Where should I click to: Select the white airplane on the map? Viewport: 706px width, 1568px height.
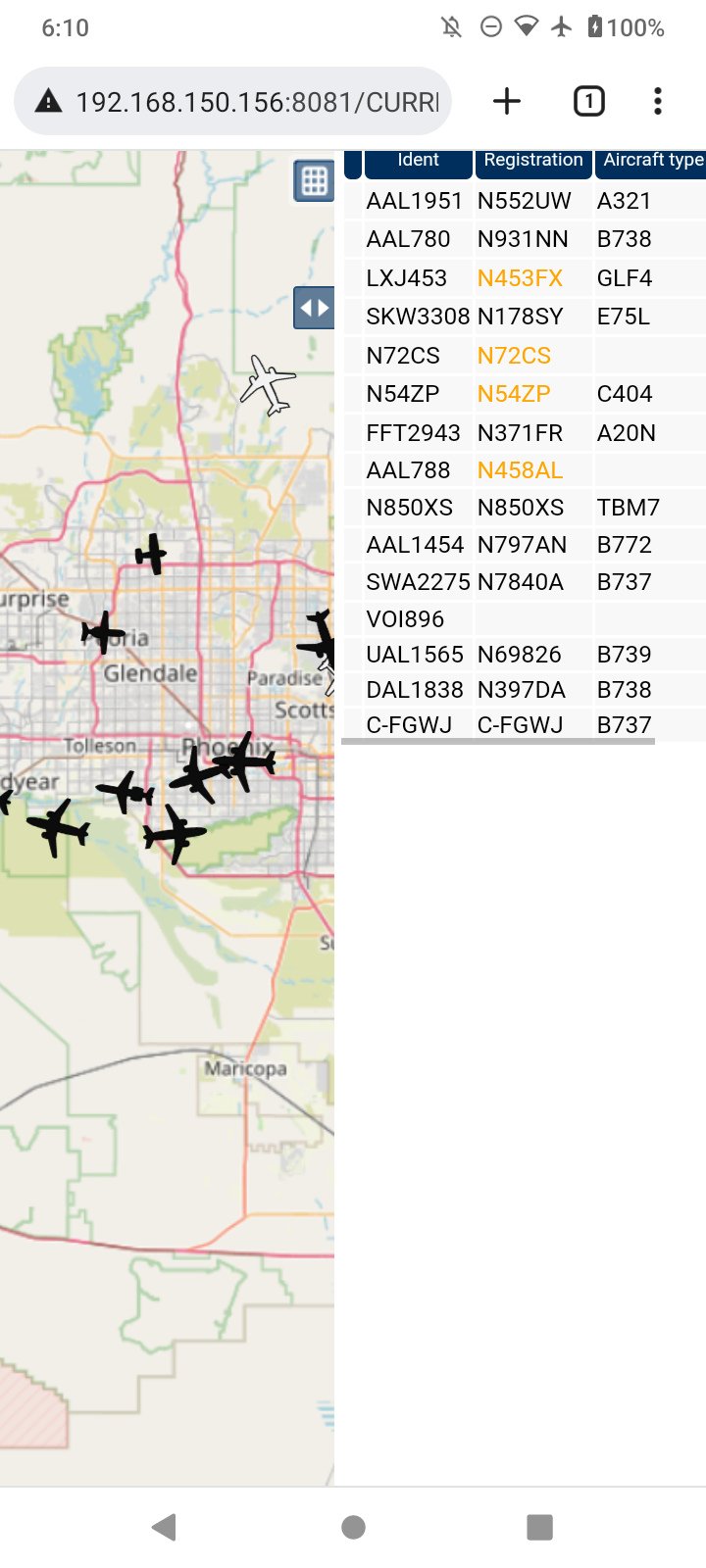[267, 384]
